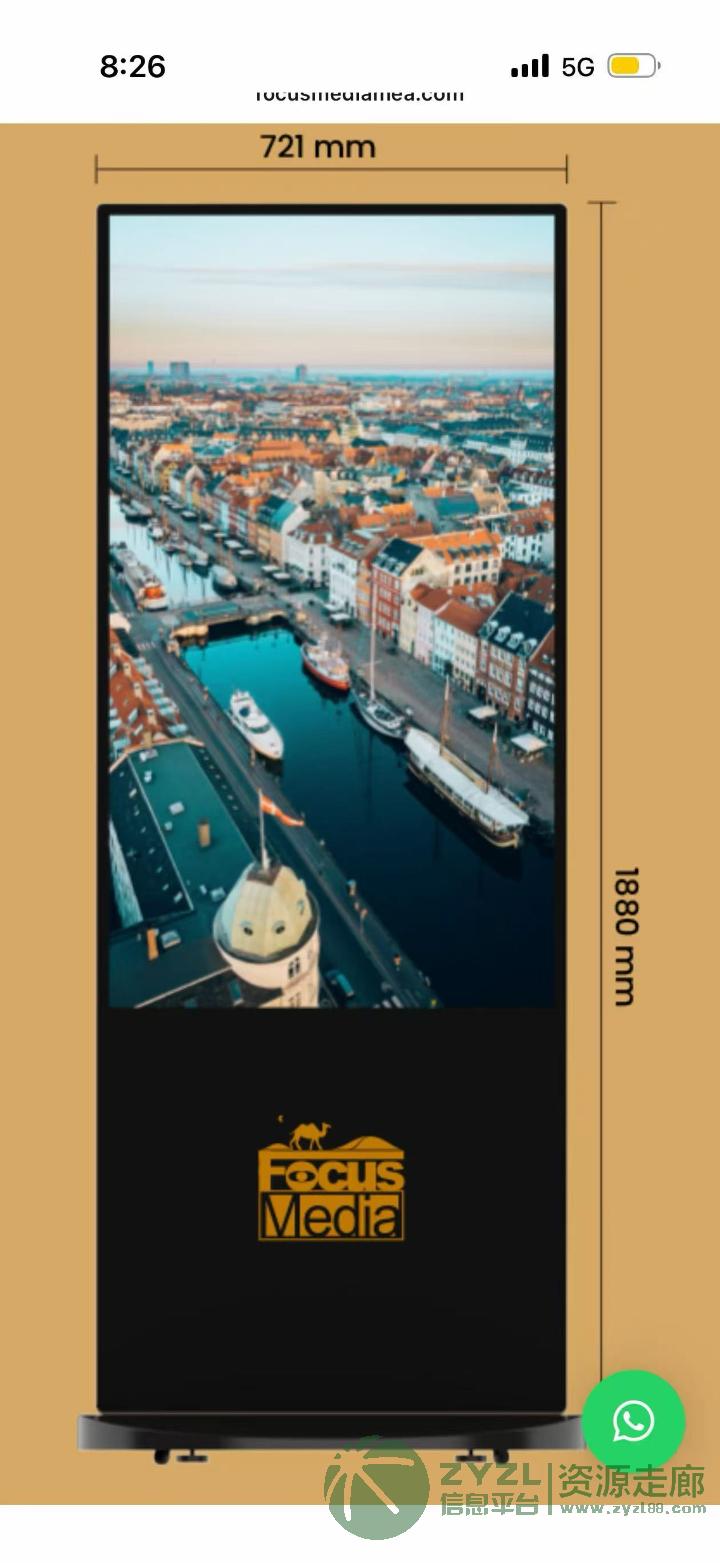The image size is (720, 1563).
Task: Open the WhatsApp chat floating button
Action: pyautogui.click(x=633, y=1421)
